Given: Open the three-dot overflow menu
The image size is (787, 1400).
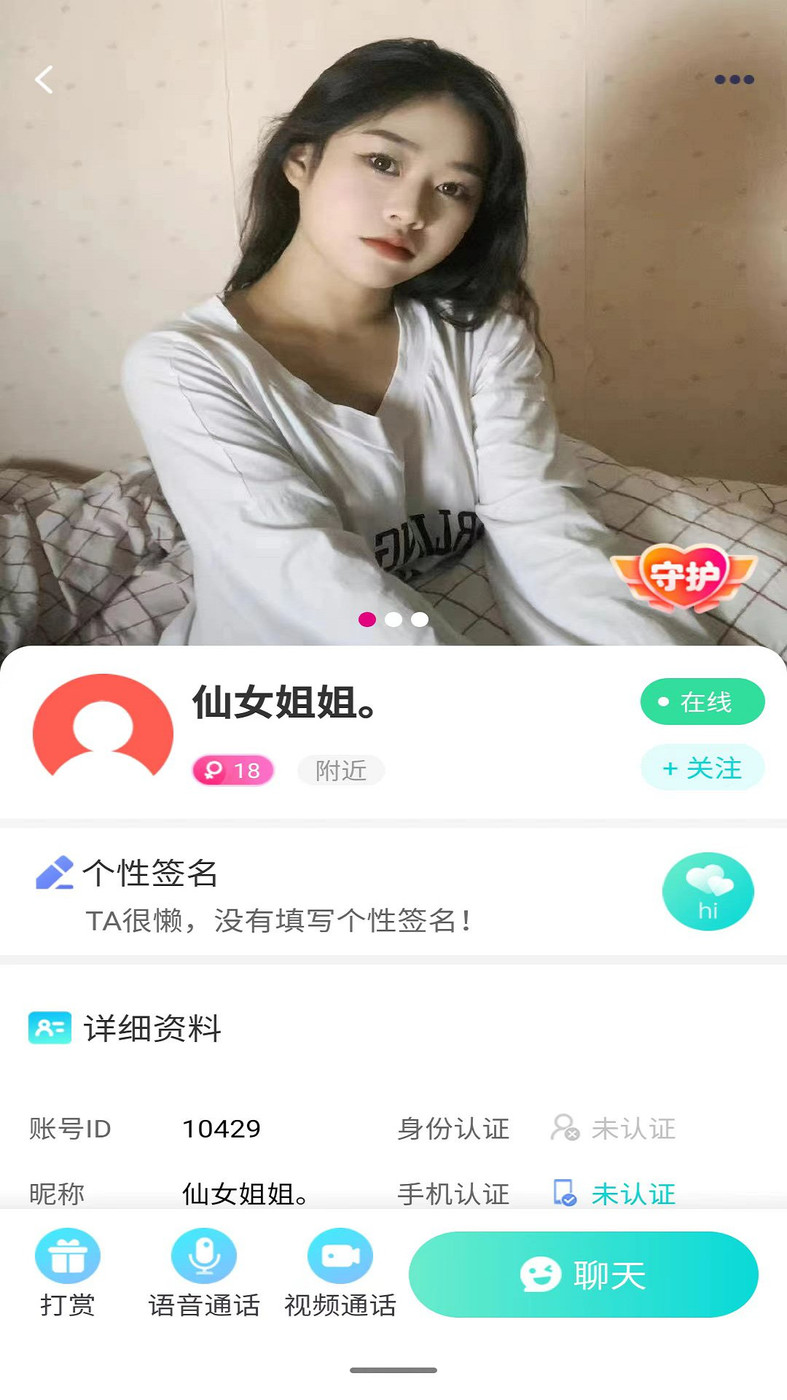Looking at the screenshot, I should click(734, 80).
